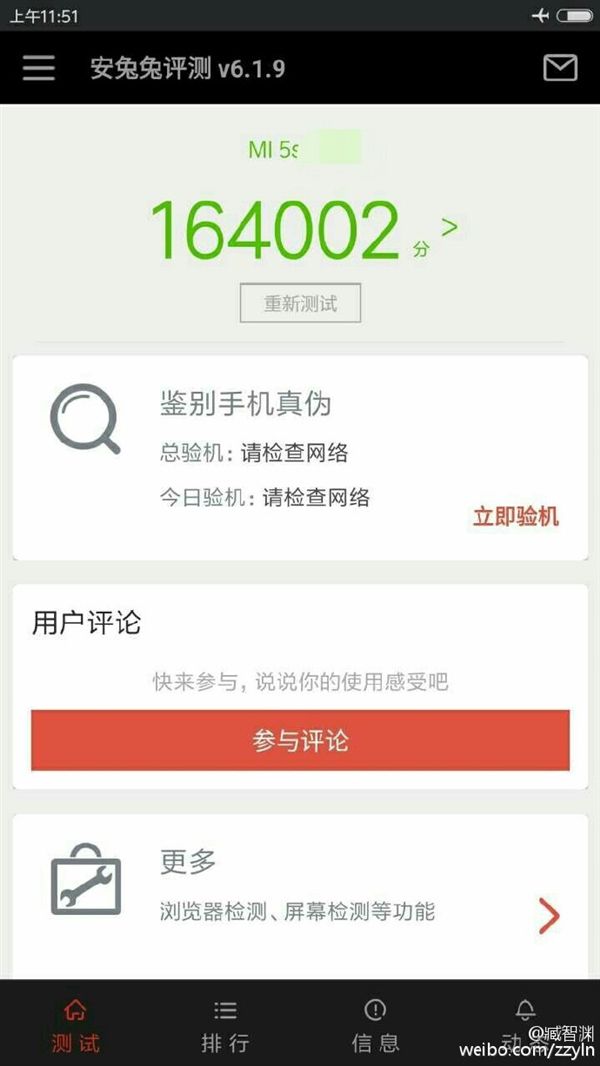Tap 立即验机 to verify phone
Screen dimensions: 600x1066
coord(515,516)
